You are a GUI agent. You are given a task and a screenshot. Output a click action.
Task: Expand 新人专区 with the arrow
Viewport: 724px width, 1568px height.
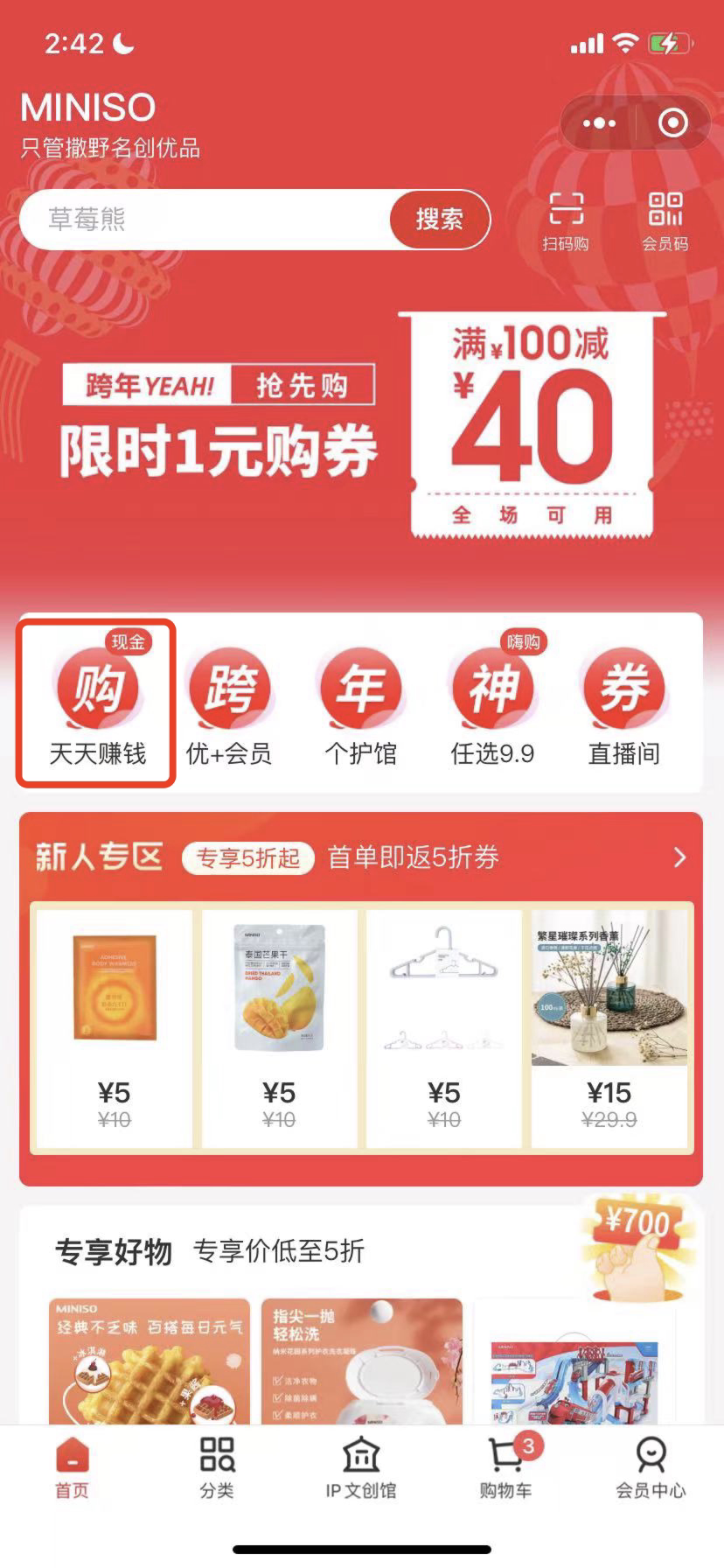click(679, 857)
